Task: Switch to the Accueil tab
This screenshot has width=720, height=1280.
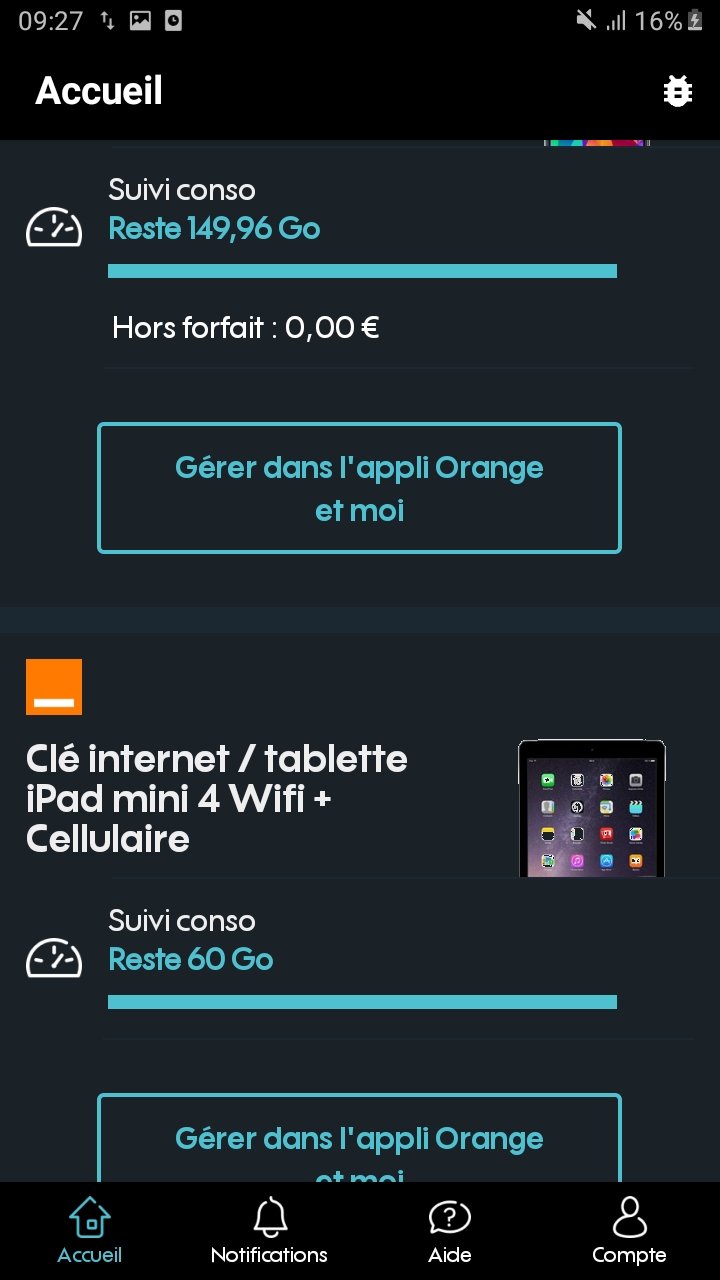Action: point(90,1231)
